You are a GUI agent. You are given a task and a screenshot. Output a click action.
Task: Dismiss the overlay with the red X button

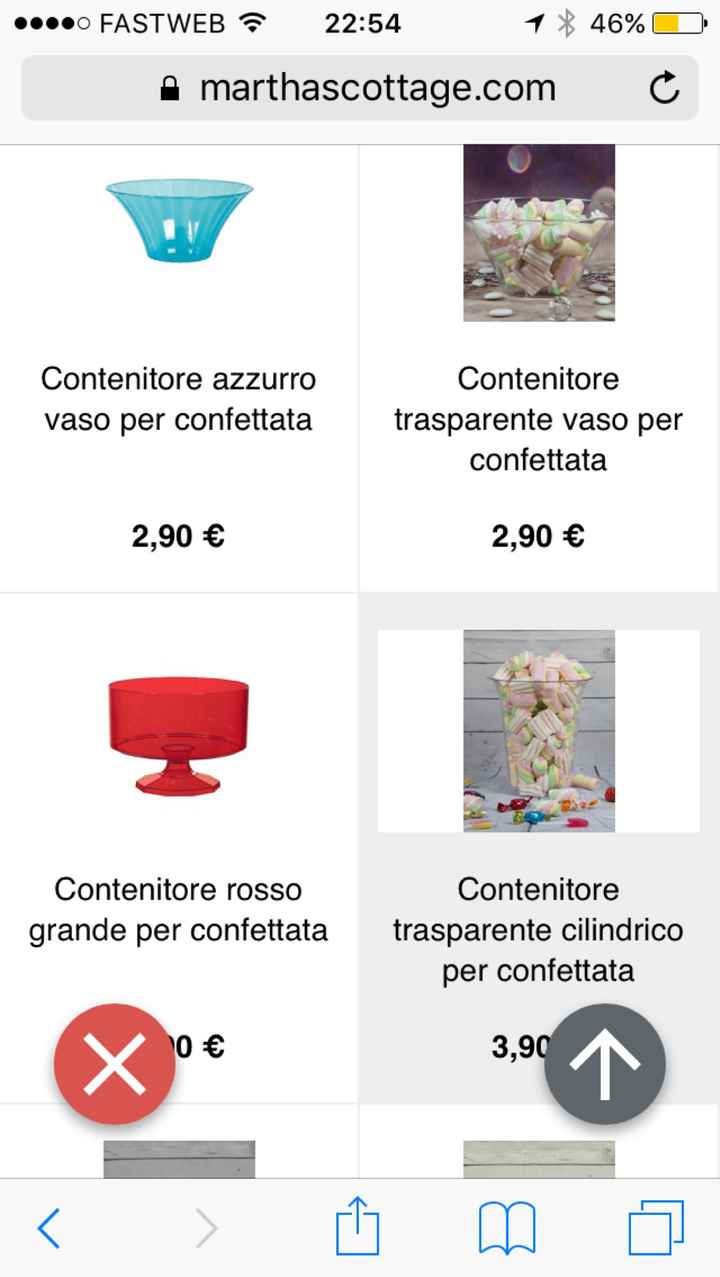[114, 1063]
